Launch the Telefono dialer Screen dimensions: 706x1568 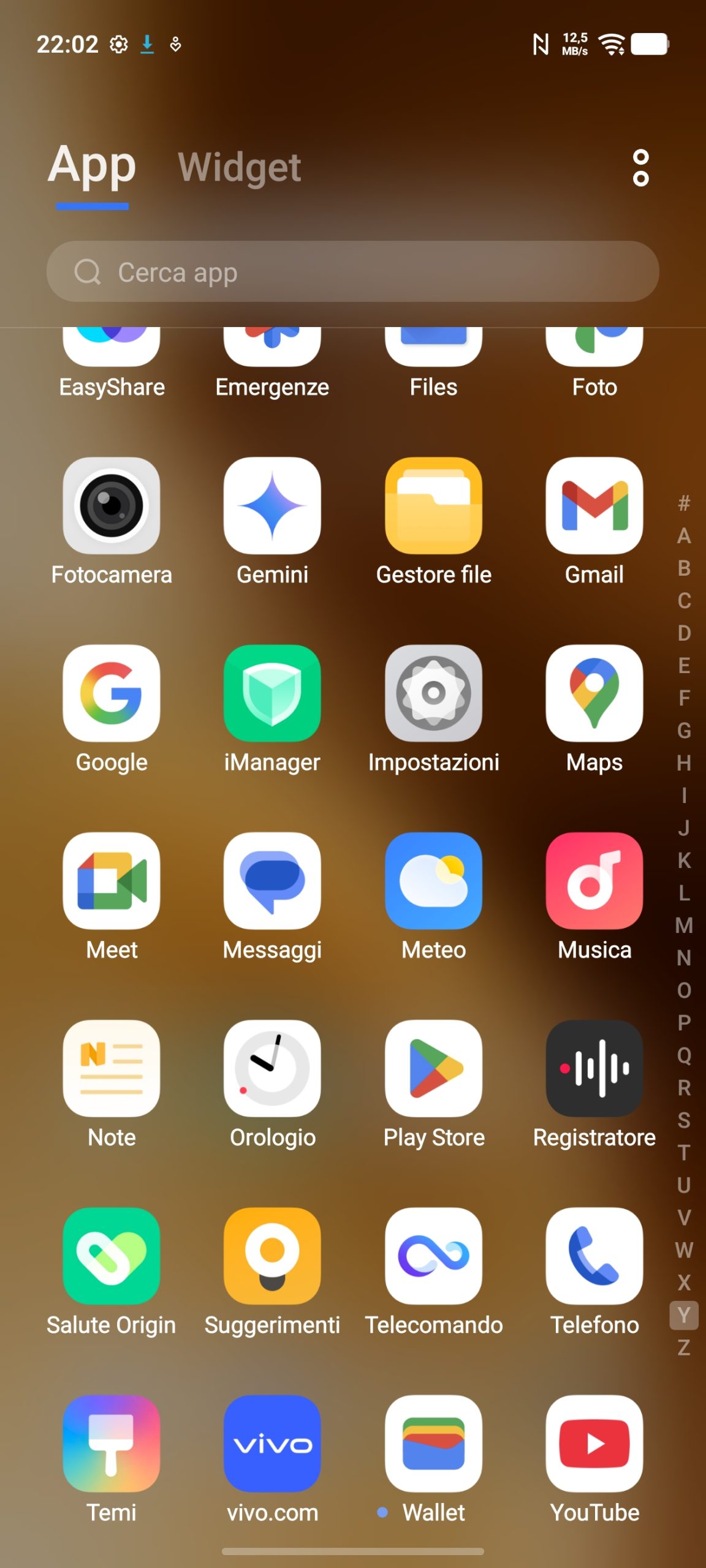click(594, 1256)
